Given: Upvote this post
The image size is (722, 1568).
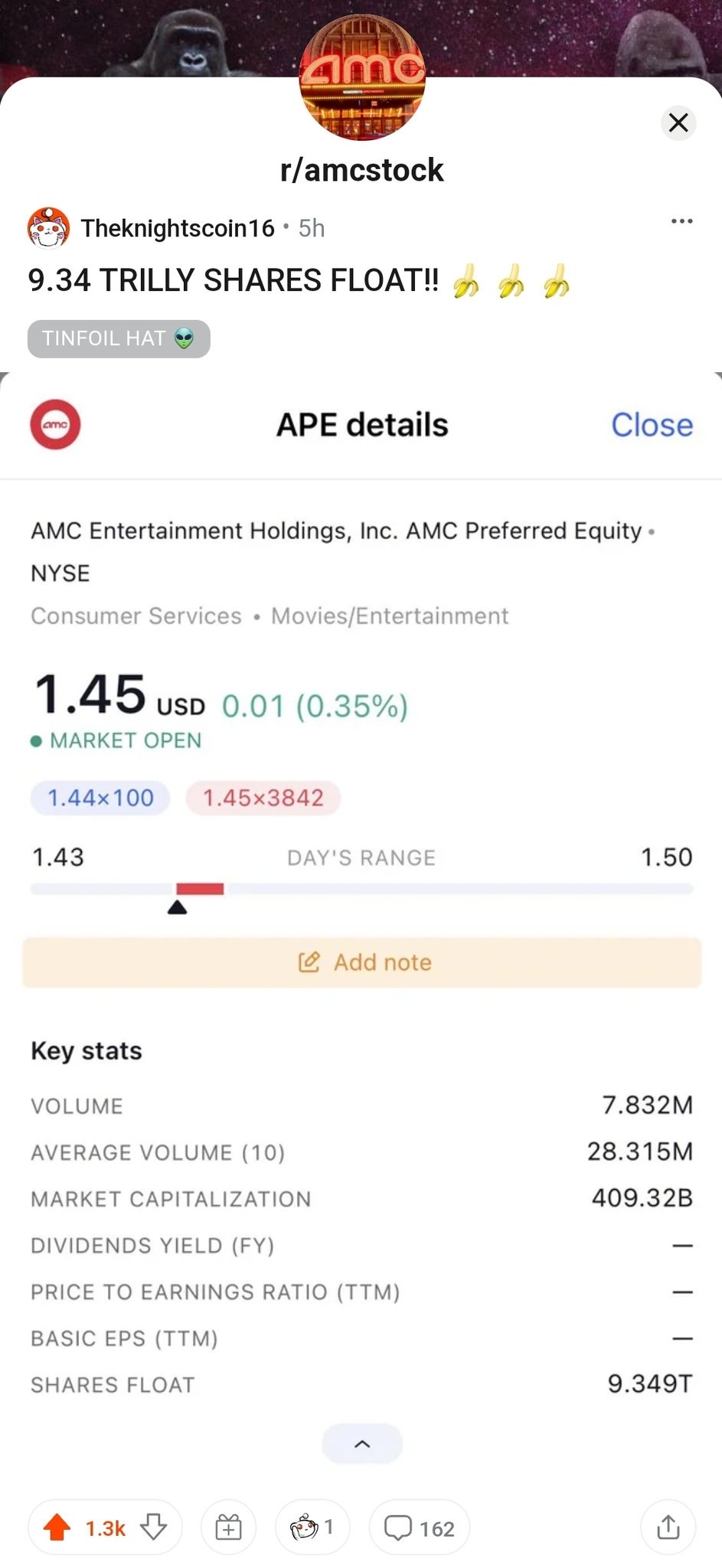Looking at the screenshot, I should tap(57, 1527).
